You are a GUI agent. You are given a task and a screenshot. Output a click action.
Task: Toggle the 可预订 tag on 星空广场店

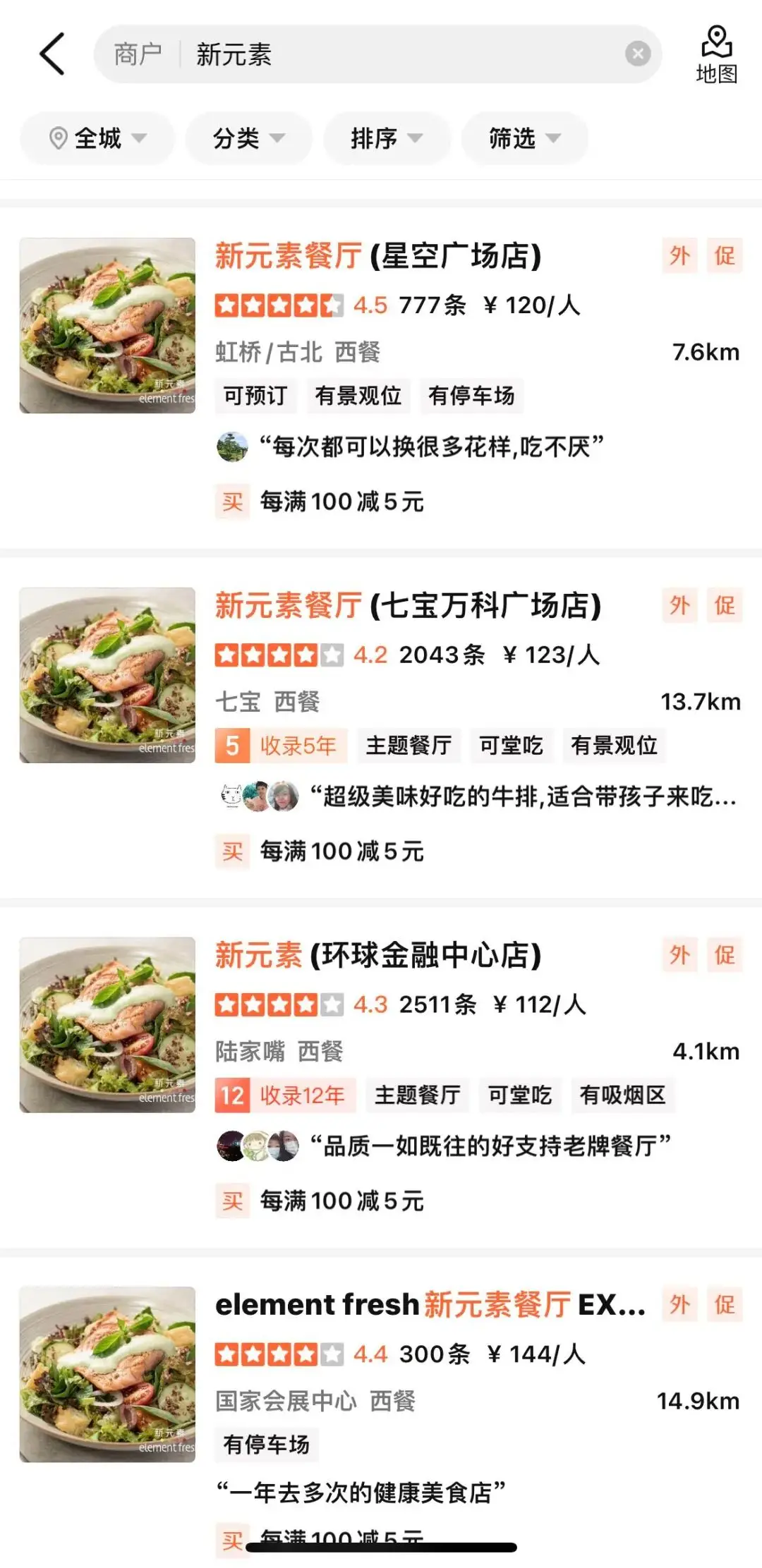click(x=255, y=396)
